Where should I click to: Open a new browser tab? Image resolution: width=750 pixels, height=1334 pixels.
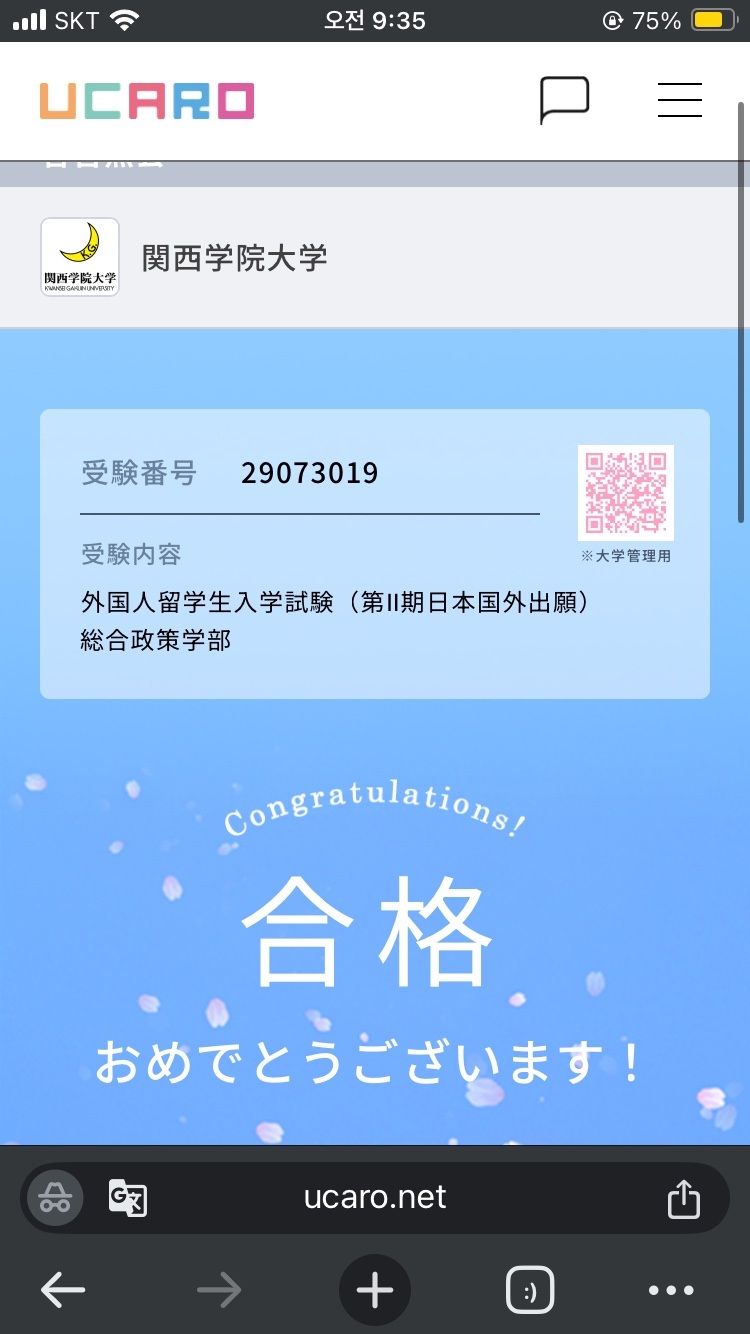tap(375, 1291)
